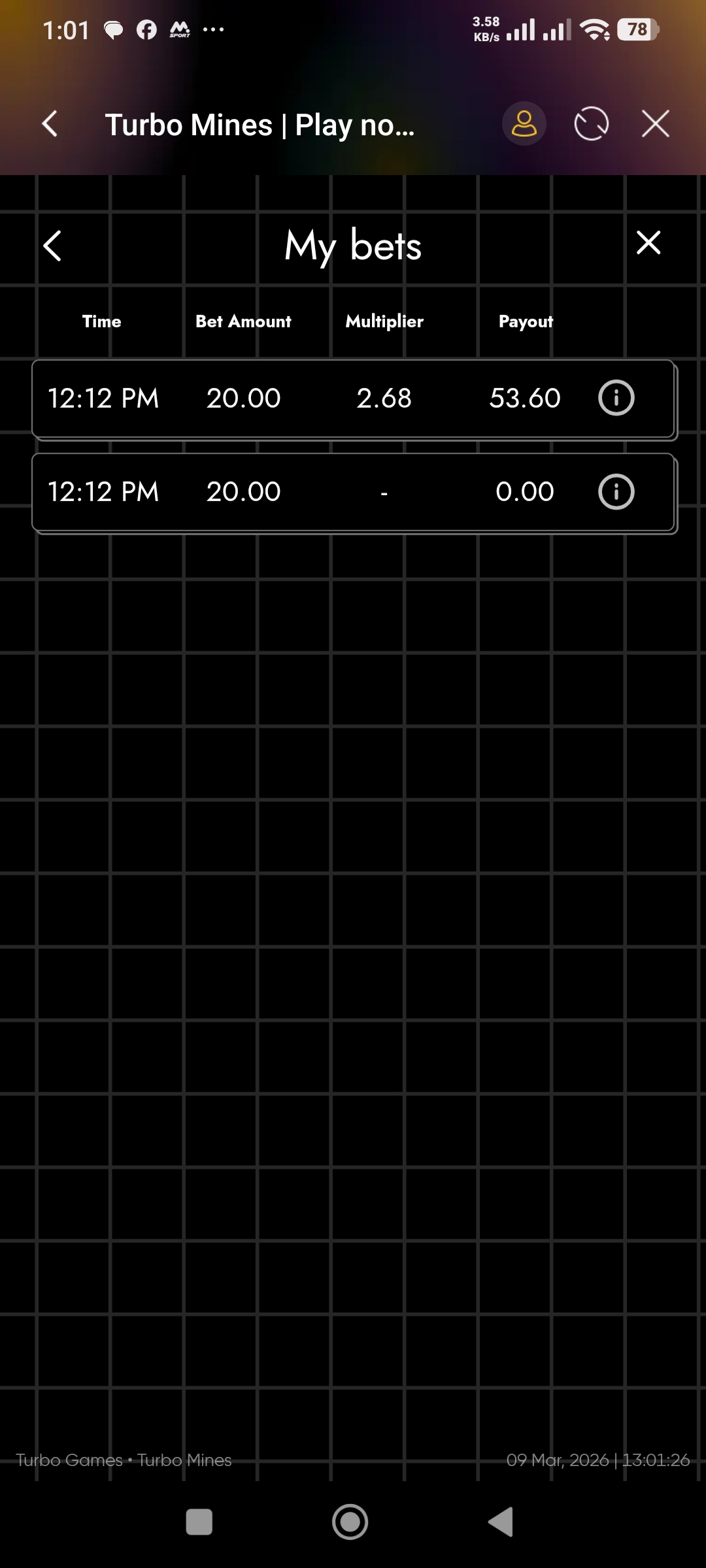The height and width of the screenshot is (1568, 706).
Task: Open the recent apps overview
Action: (x=199, y=1522)
